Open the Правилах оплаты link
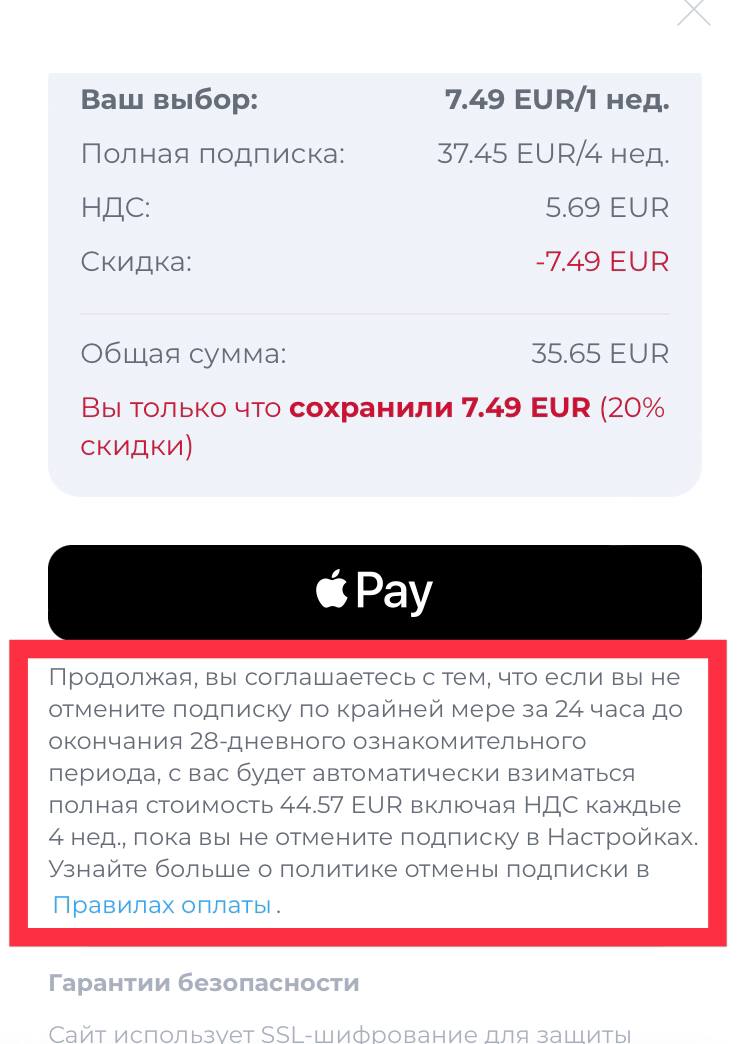 162,905
